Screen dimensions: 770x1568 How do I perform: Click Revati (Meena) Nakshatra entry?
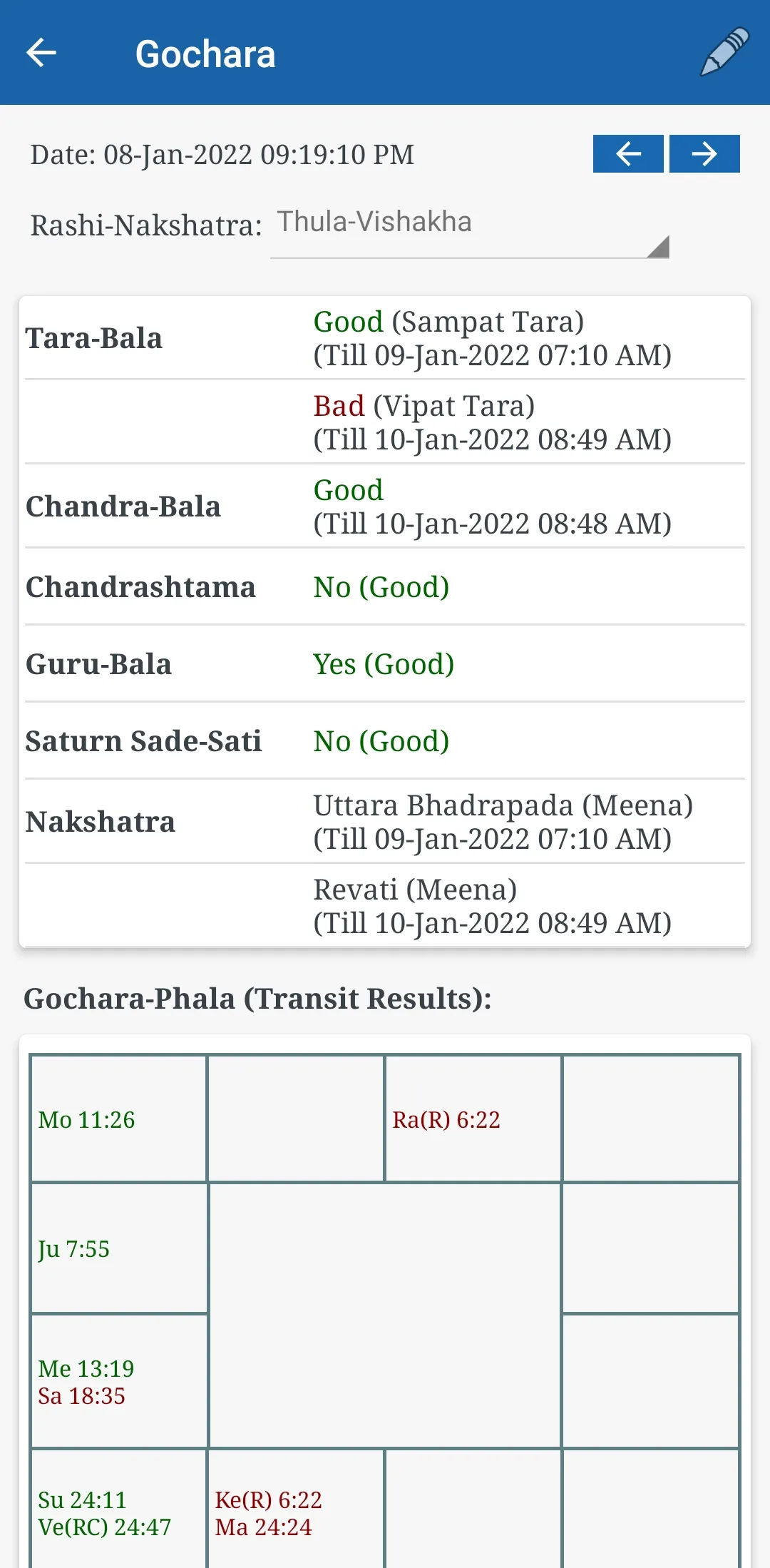414,888
